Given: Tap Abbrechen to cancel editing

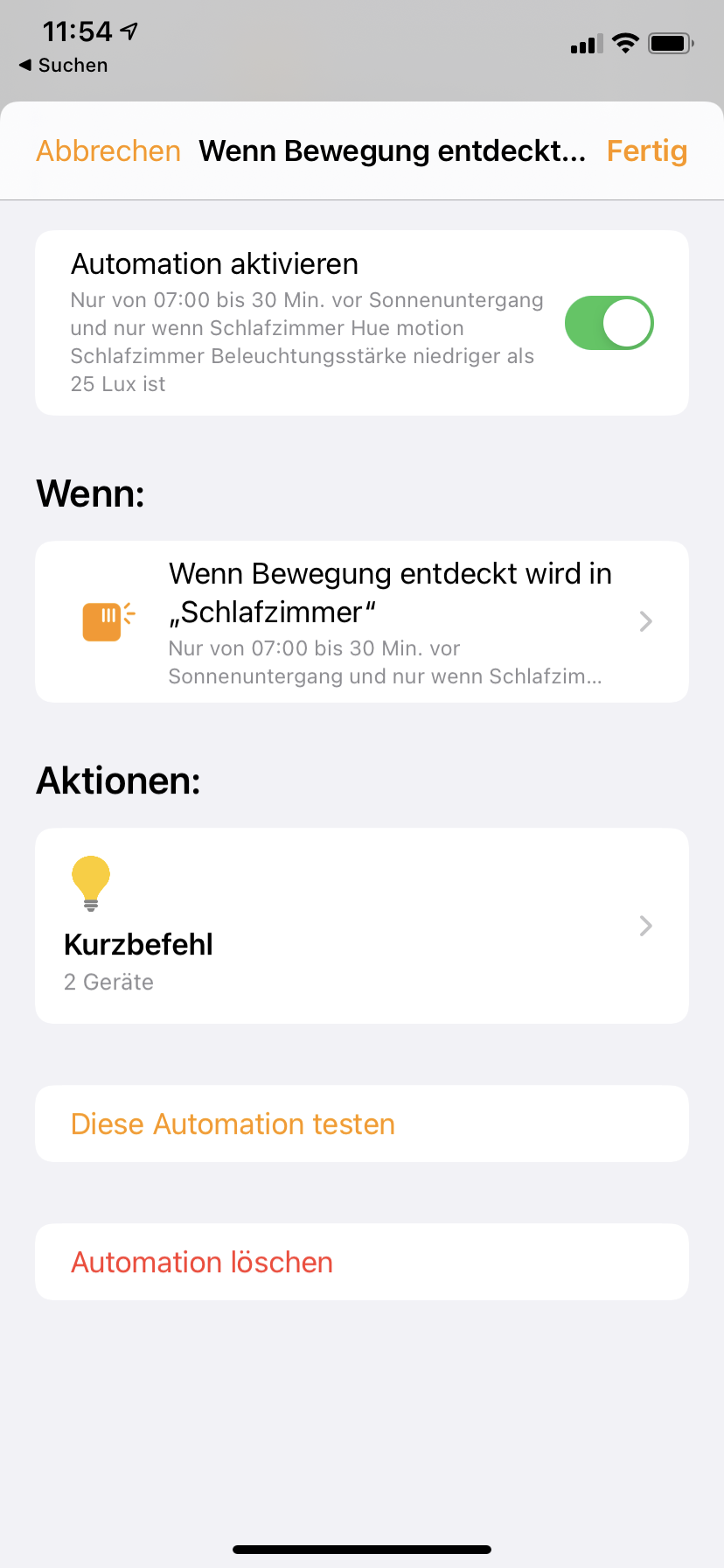Looking at the screenshot, I should pos(108,151).
